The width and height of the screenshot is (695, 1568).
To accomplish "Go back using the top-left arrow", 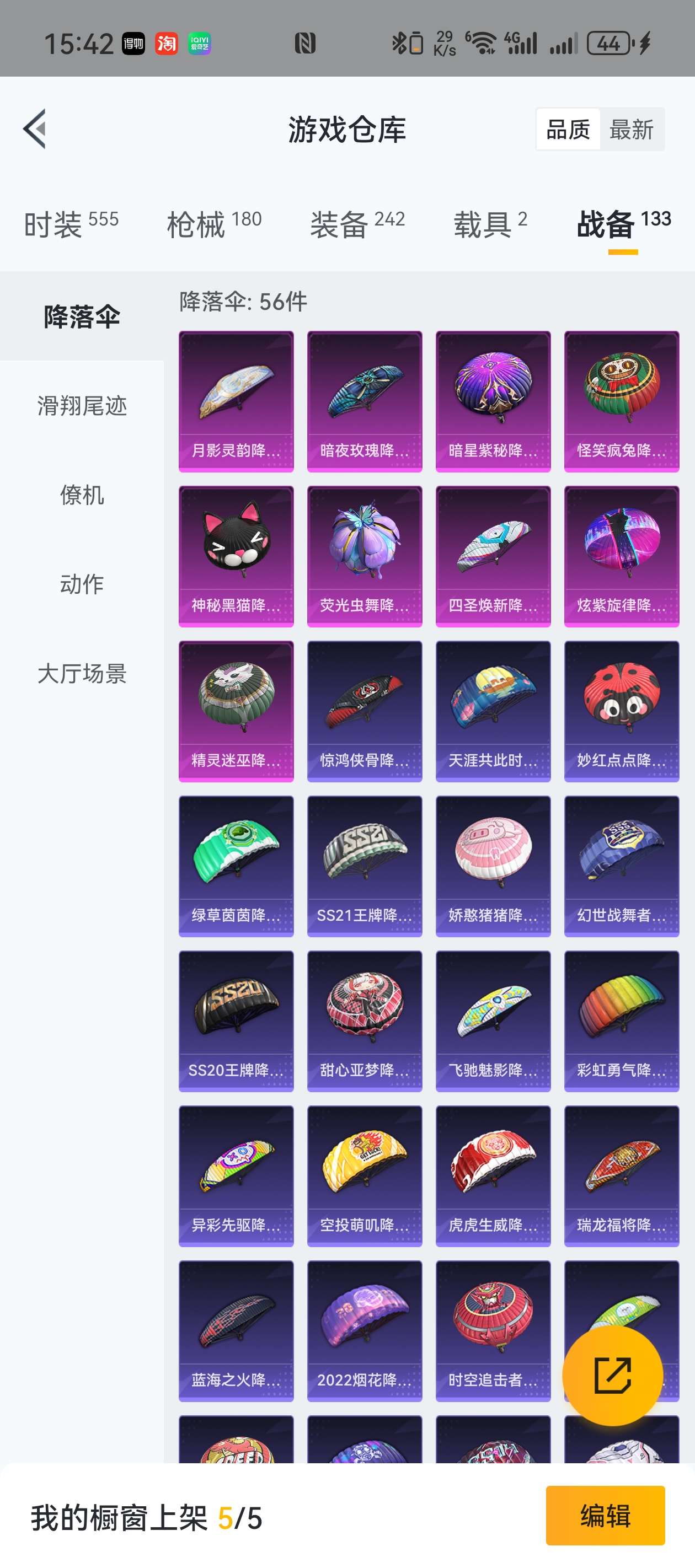I will click(x=35, y=129).
